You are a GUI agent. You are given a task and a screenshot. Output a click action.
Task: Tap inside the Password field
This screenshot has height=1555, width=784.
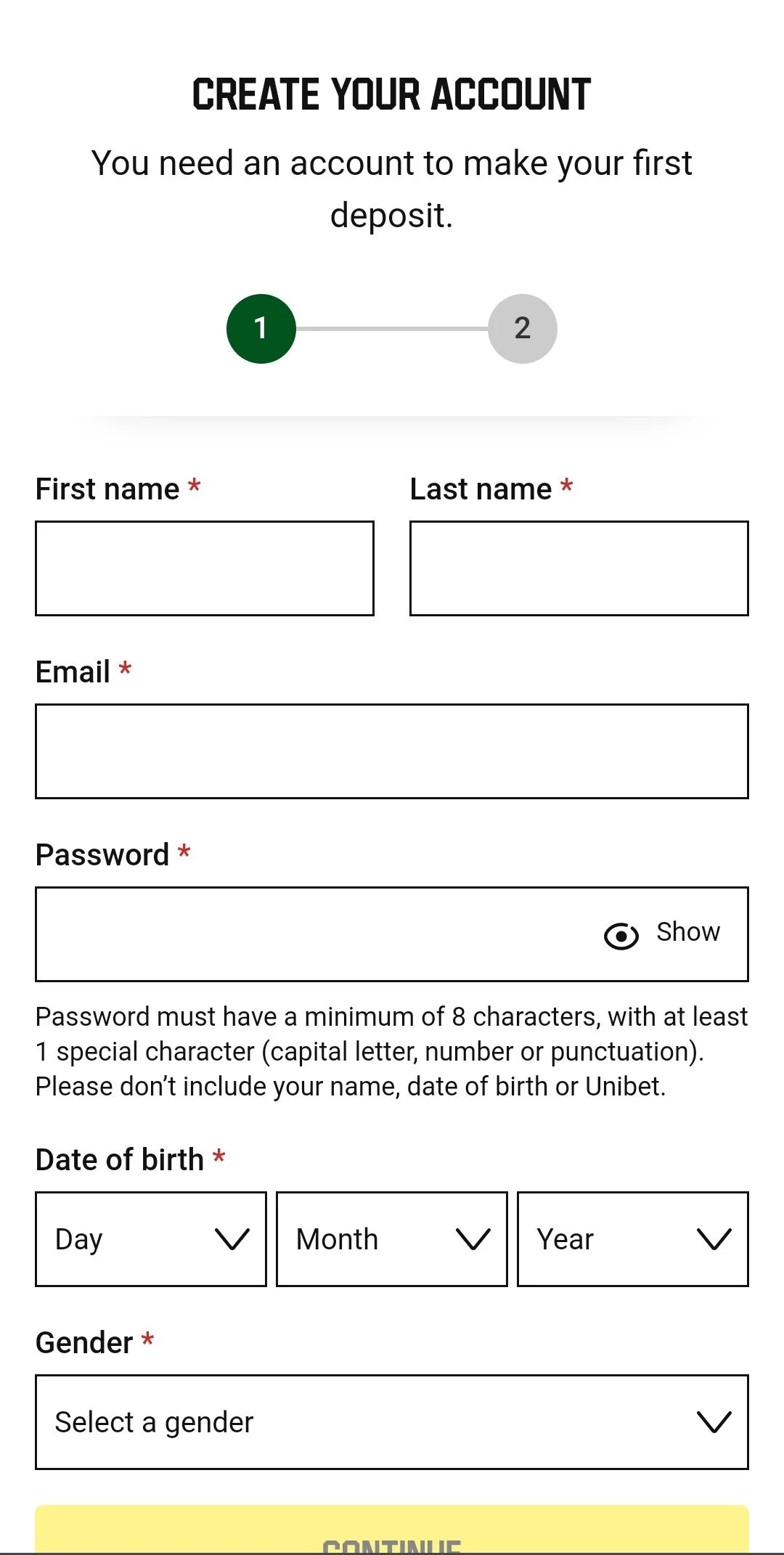[x=312, y=934]
